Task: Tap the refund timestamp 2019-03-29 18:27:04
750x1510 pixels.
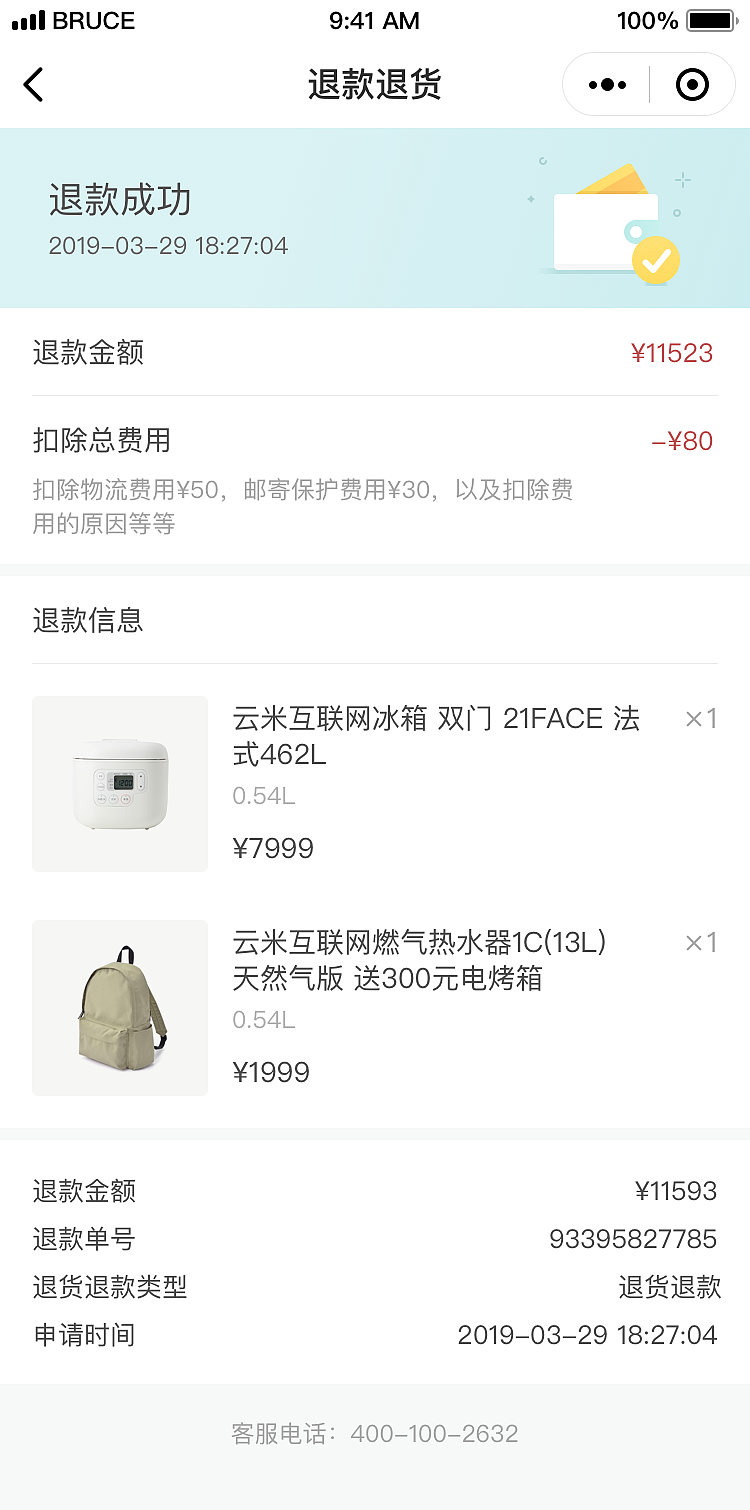Action: (168, 245)
